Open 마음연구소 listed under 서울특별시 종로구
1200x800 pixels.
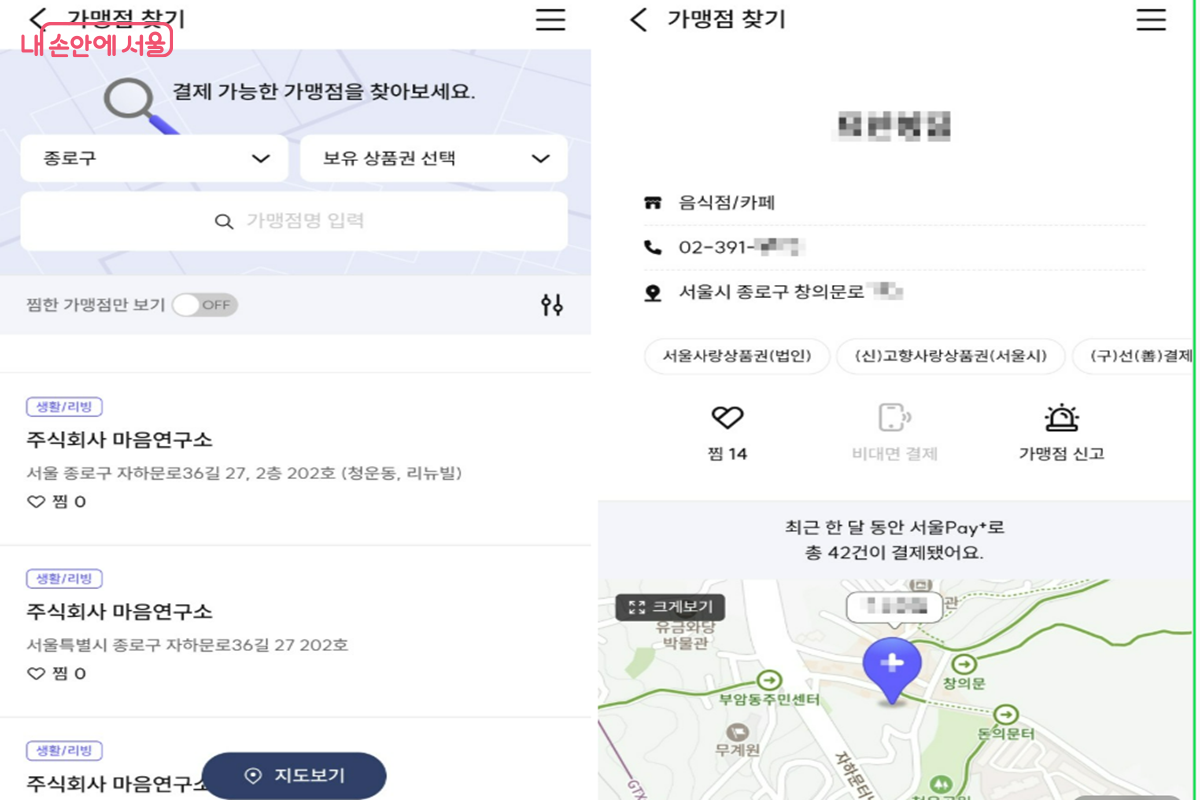120,612
